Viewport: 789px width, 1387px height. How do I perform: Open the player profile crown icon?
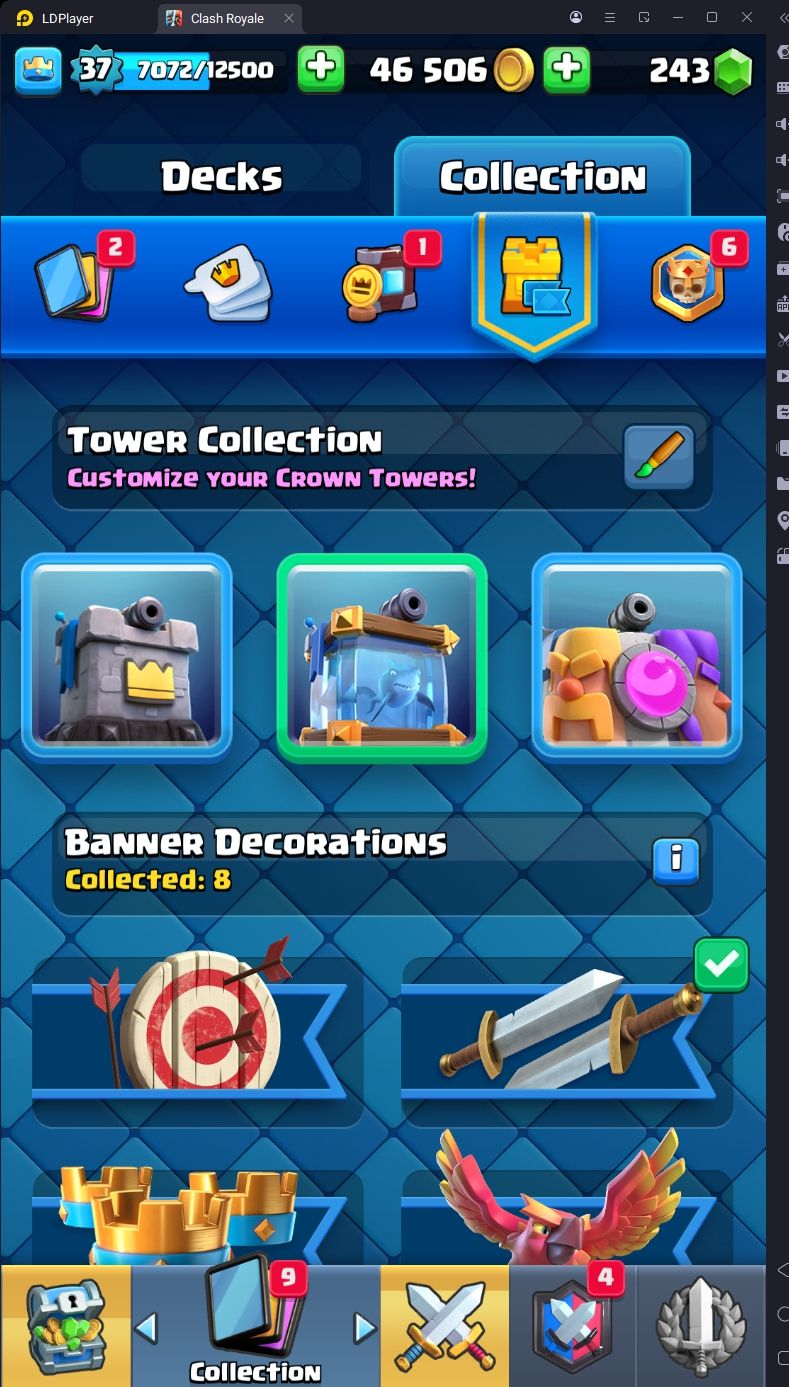point(38,69)
